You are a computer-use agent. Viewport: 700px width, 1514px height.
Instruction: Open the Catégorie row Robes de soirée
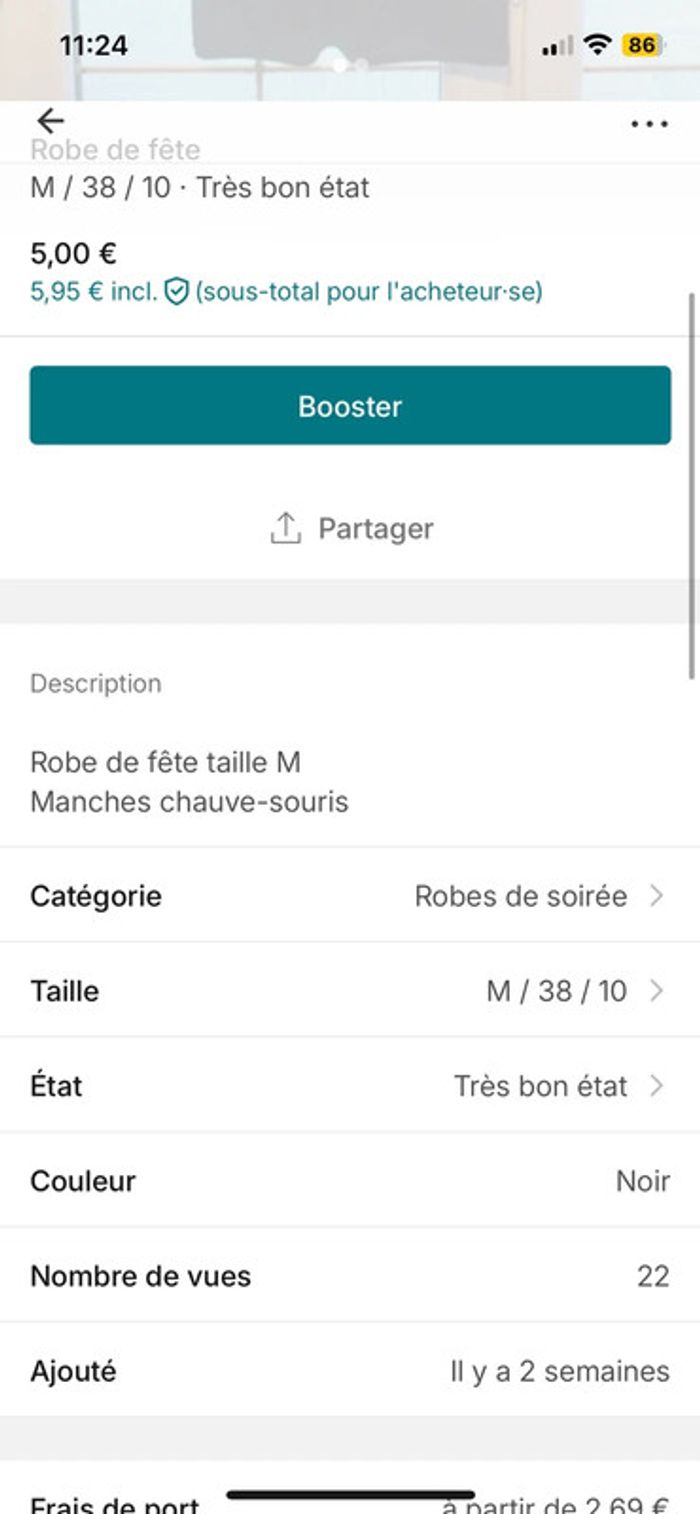(x=350, y=895)
